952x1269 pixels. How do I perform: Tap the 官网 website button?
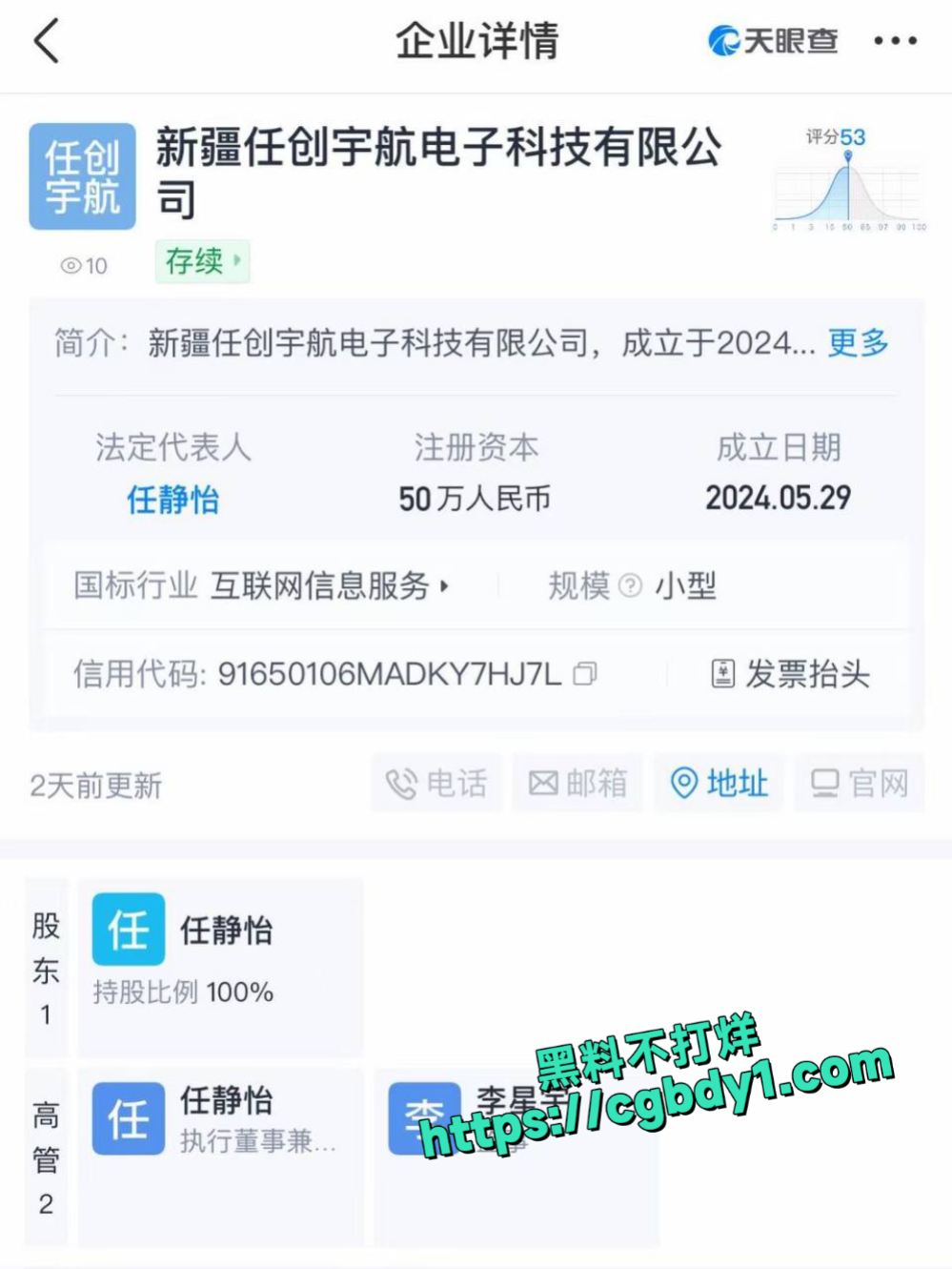point(860,784)
